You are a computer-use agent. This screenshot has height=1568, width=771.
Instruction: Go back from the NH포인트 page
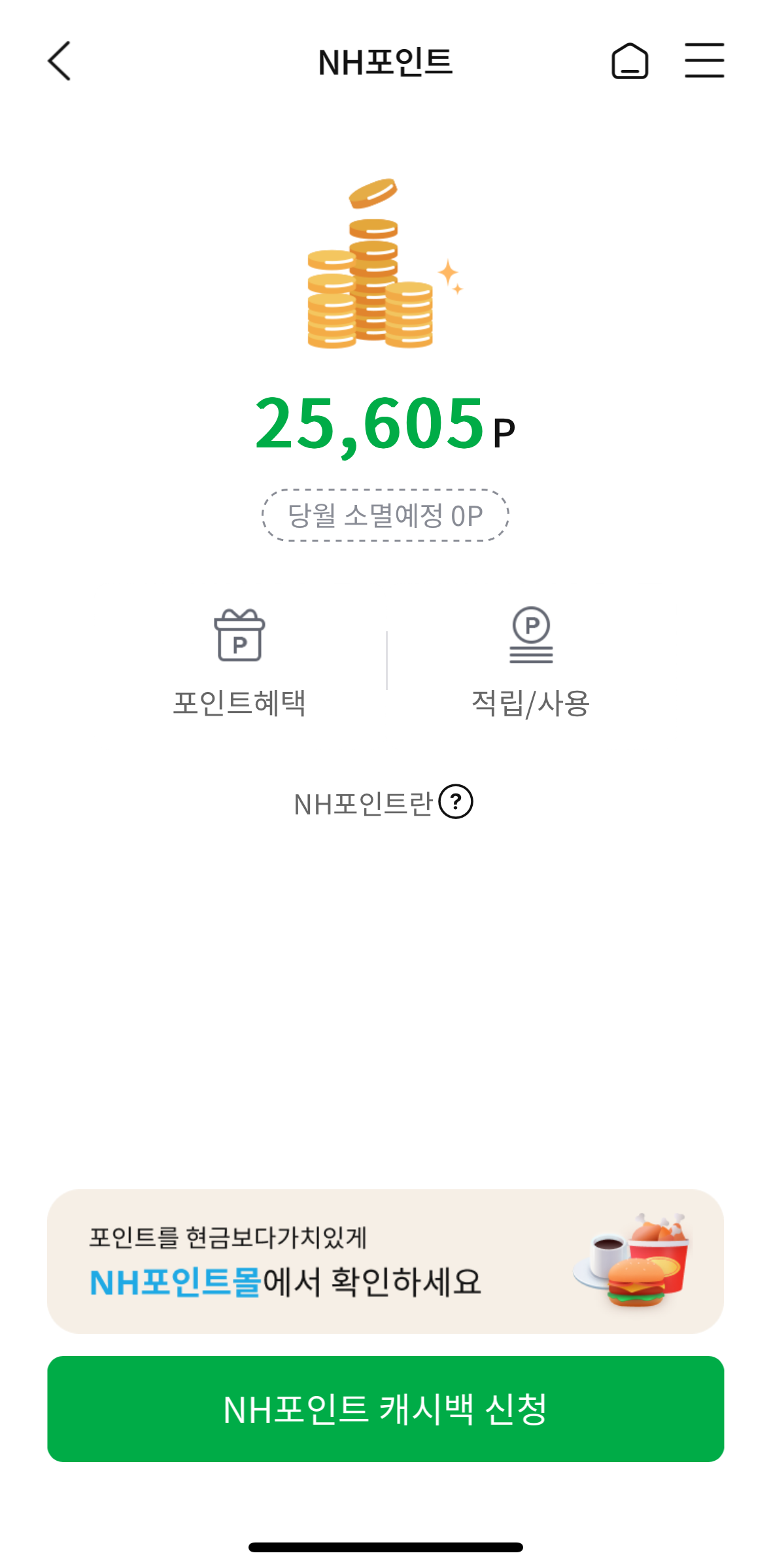pos(60,61)
